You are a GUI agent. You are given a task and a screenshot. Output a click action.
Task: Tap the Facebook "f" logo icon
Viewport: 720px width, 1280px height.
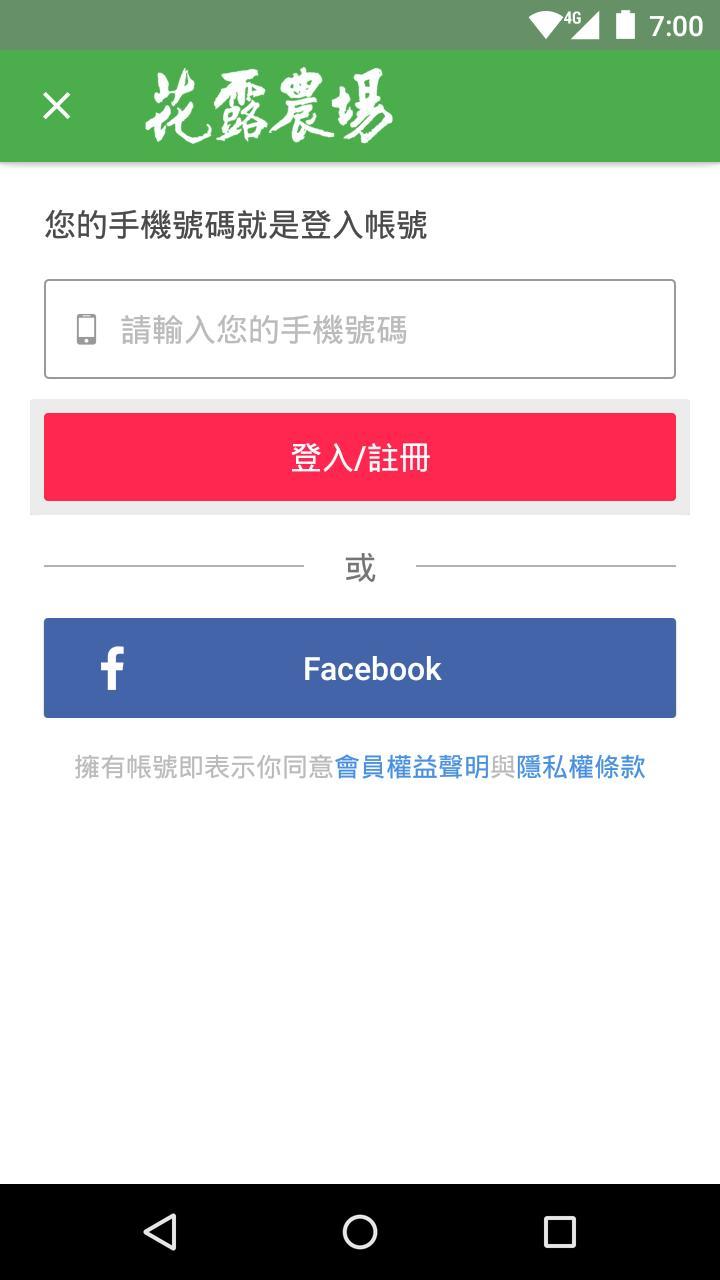111,668
